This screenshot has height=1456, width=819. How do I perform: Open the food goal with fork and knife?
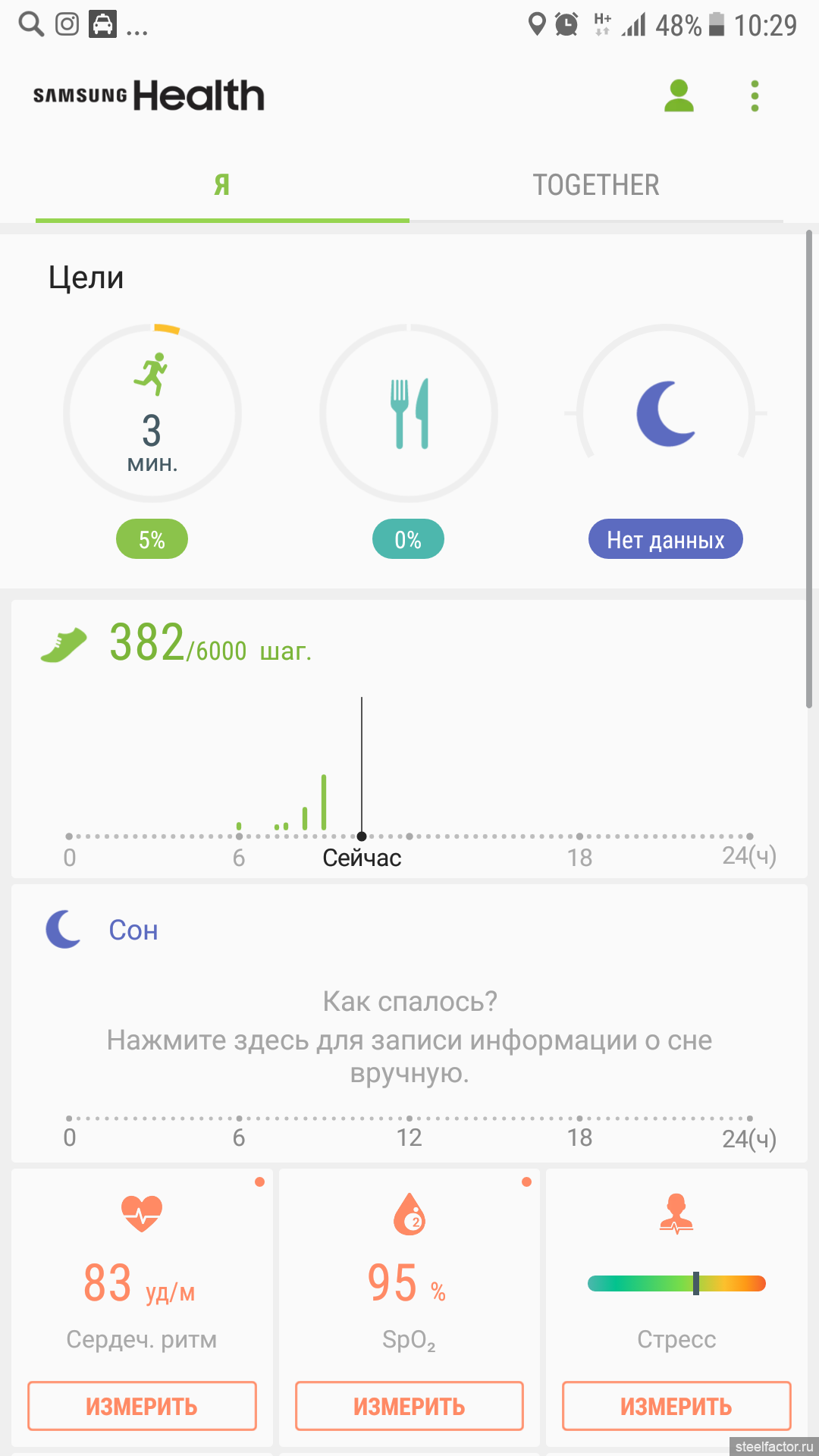click(x=409, y=413)
